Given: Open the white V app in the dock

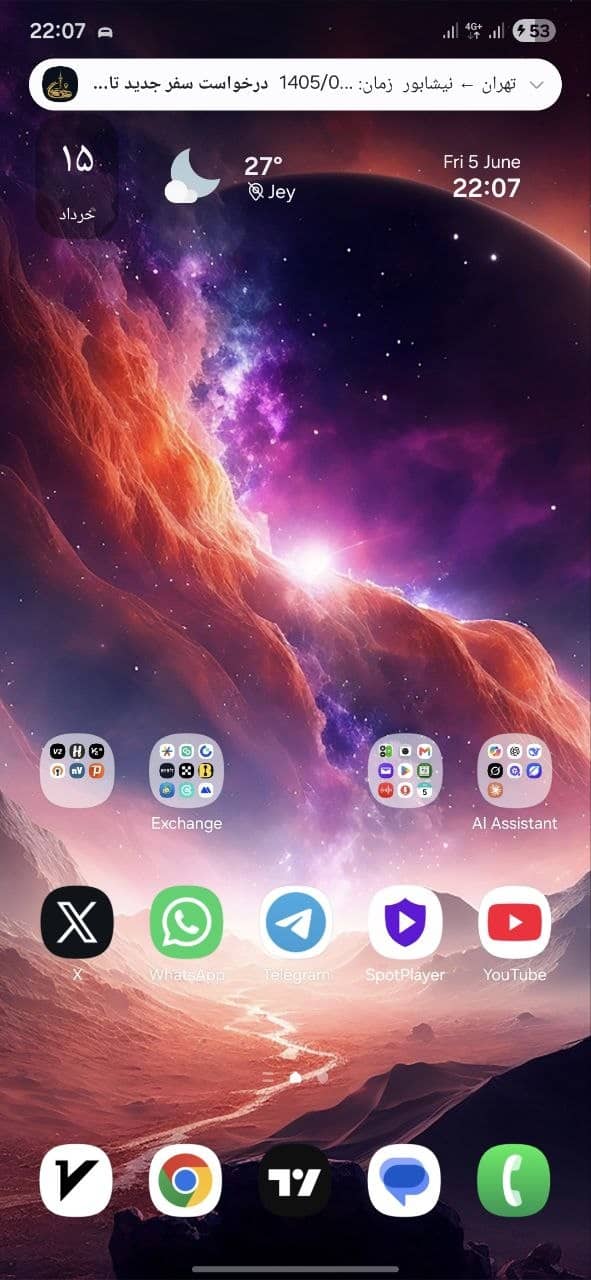Looking at the screenshot, I should pos(76,1180).
